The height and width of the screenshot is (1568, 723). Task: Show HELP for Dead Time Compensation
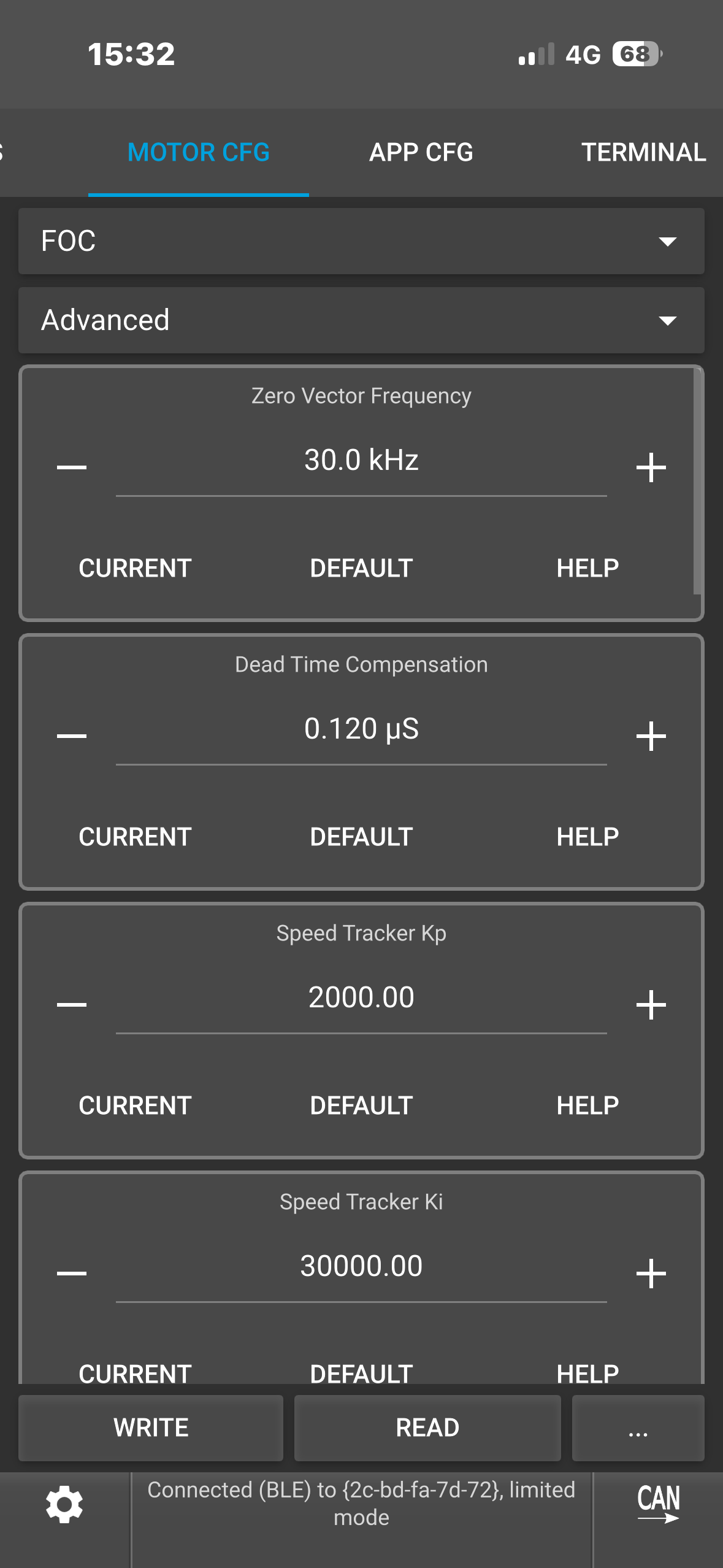point(587,837)
